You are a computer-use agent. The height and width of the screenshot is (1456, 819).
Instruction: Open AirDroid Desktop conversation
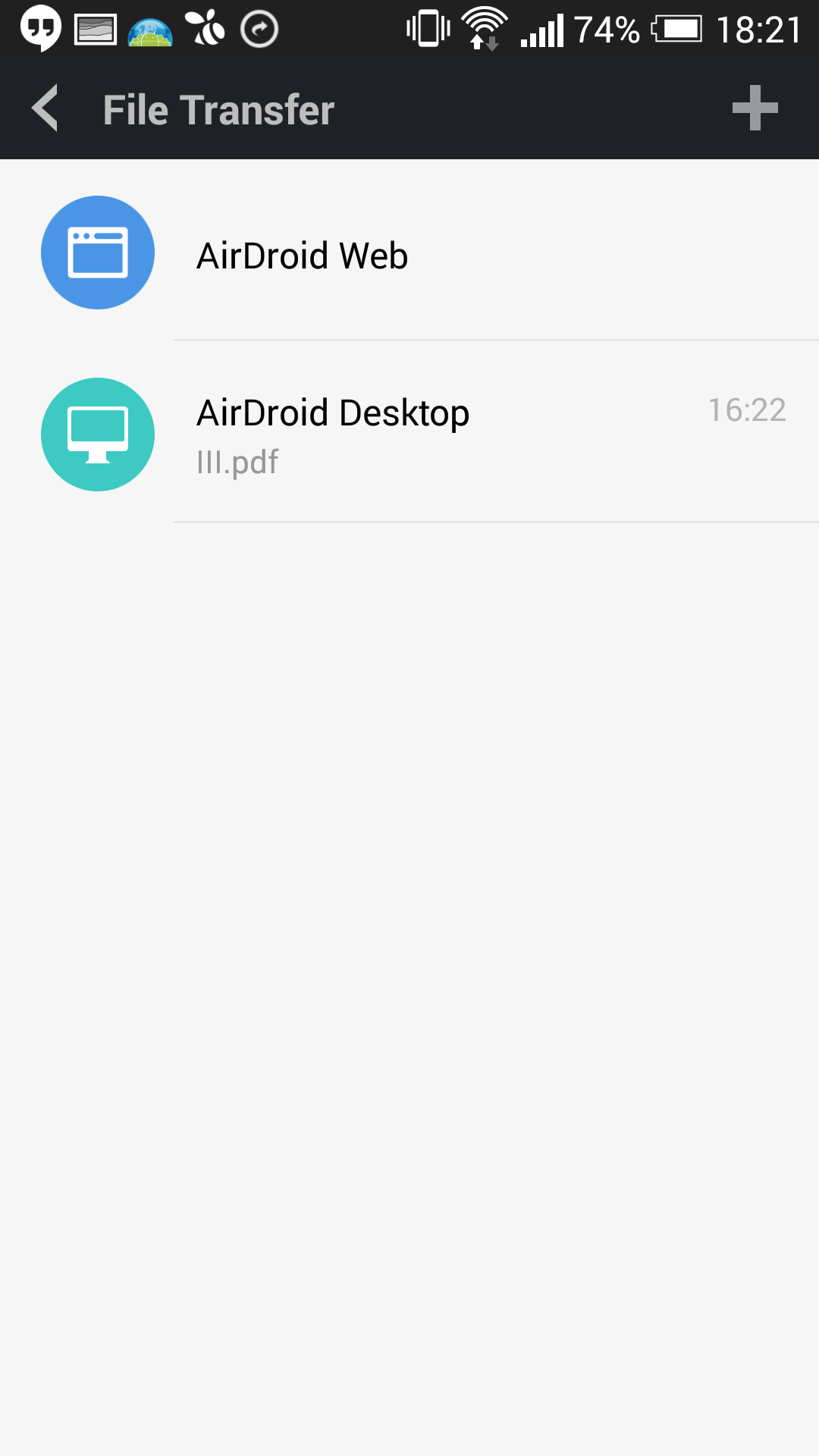tap(409, 434)
